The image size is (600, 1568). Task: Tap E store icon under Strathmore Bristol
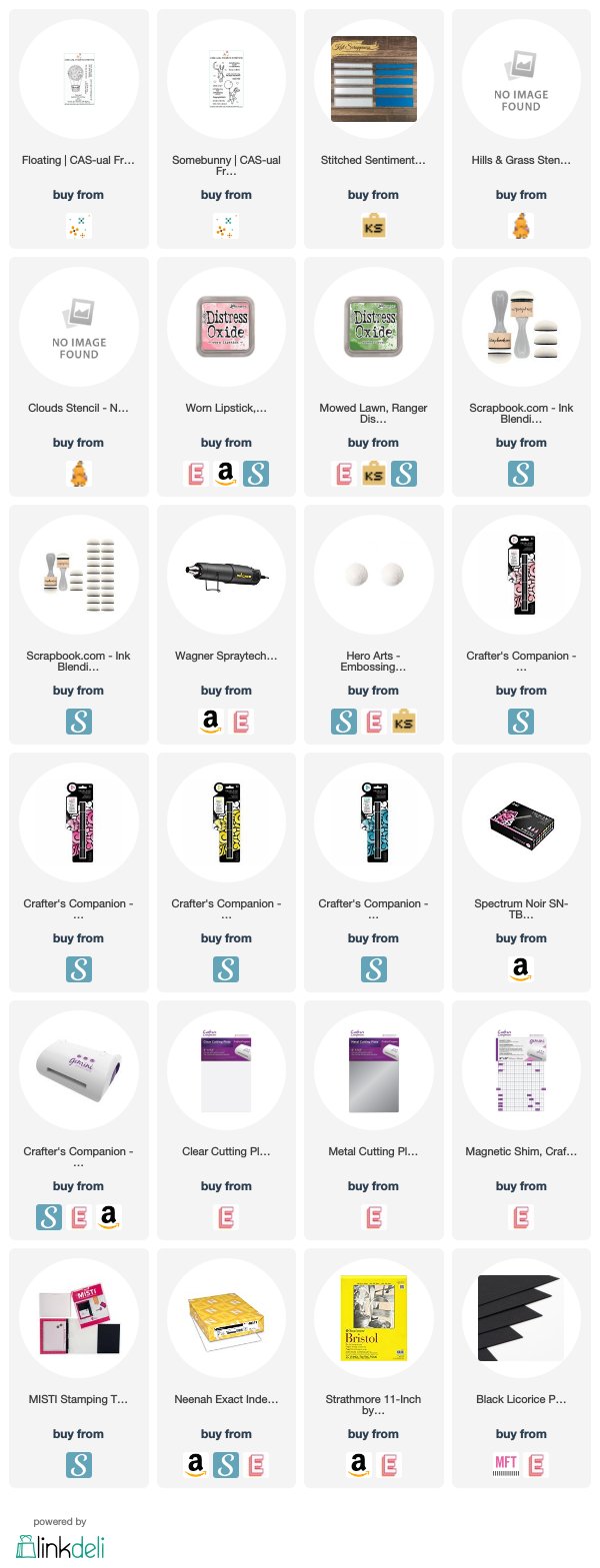point(389,1465)
